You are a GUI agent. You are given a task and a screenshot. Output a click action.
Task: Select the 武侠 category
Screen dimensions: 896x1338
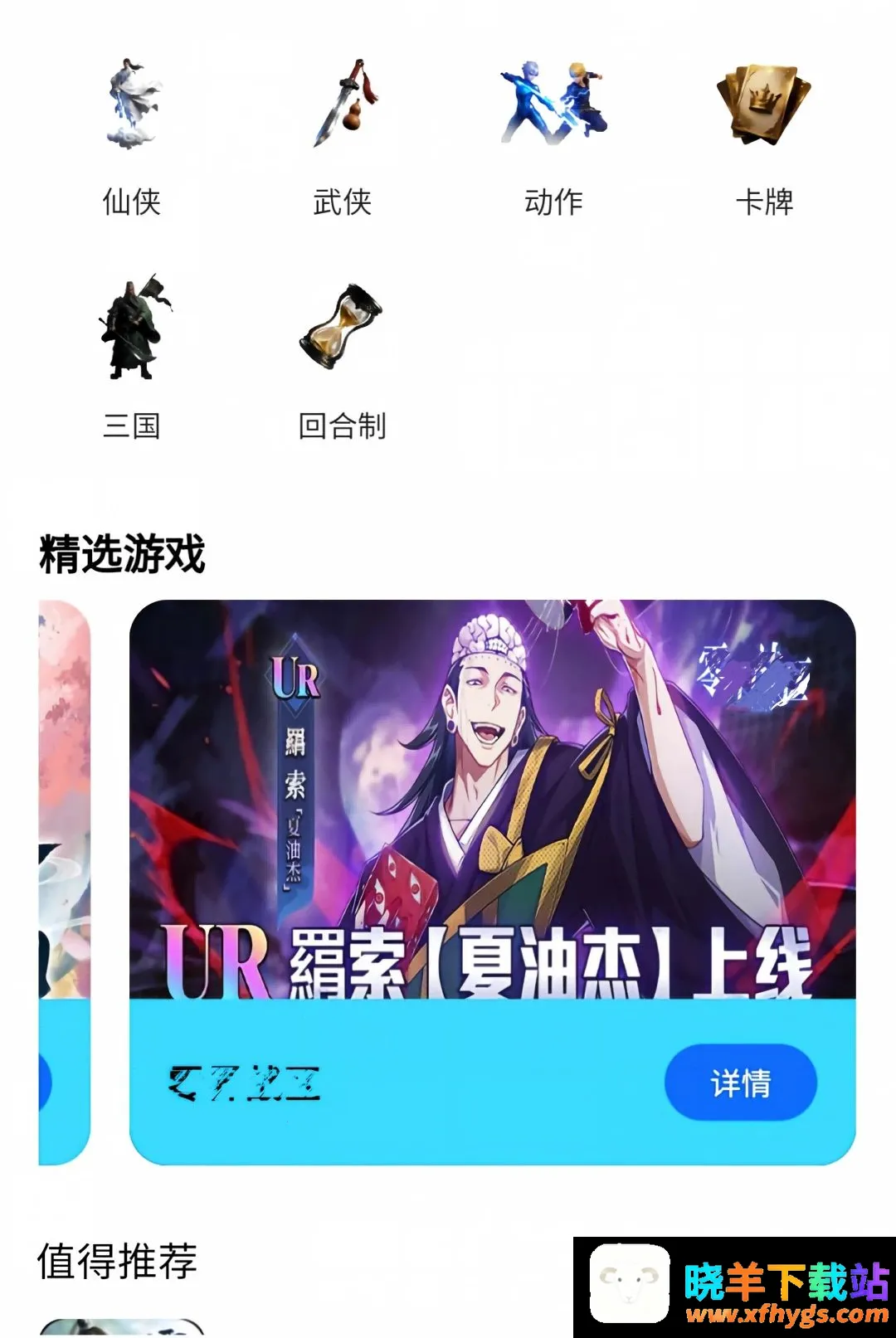pyautogui.click(x=343, y=137)
